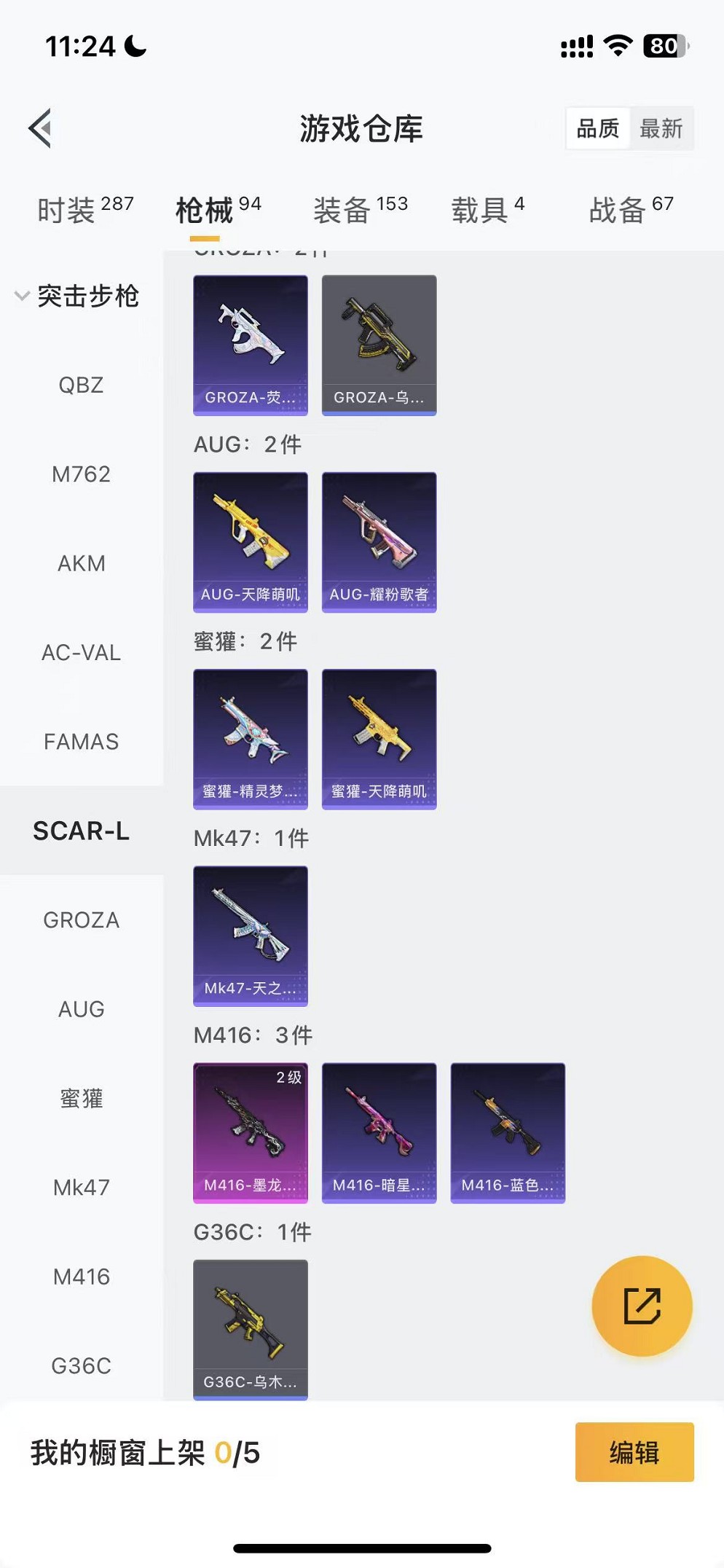724x1568 pixels.
Task: Sort inventory by 最新
Action: click(x=661, y=129)
